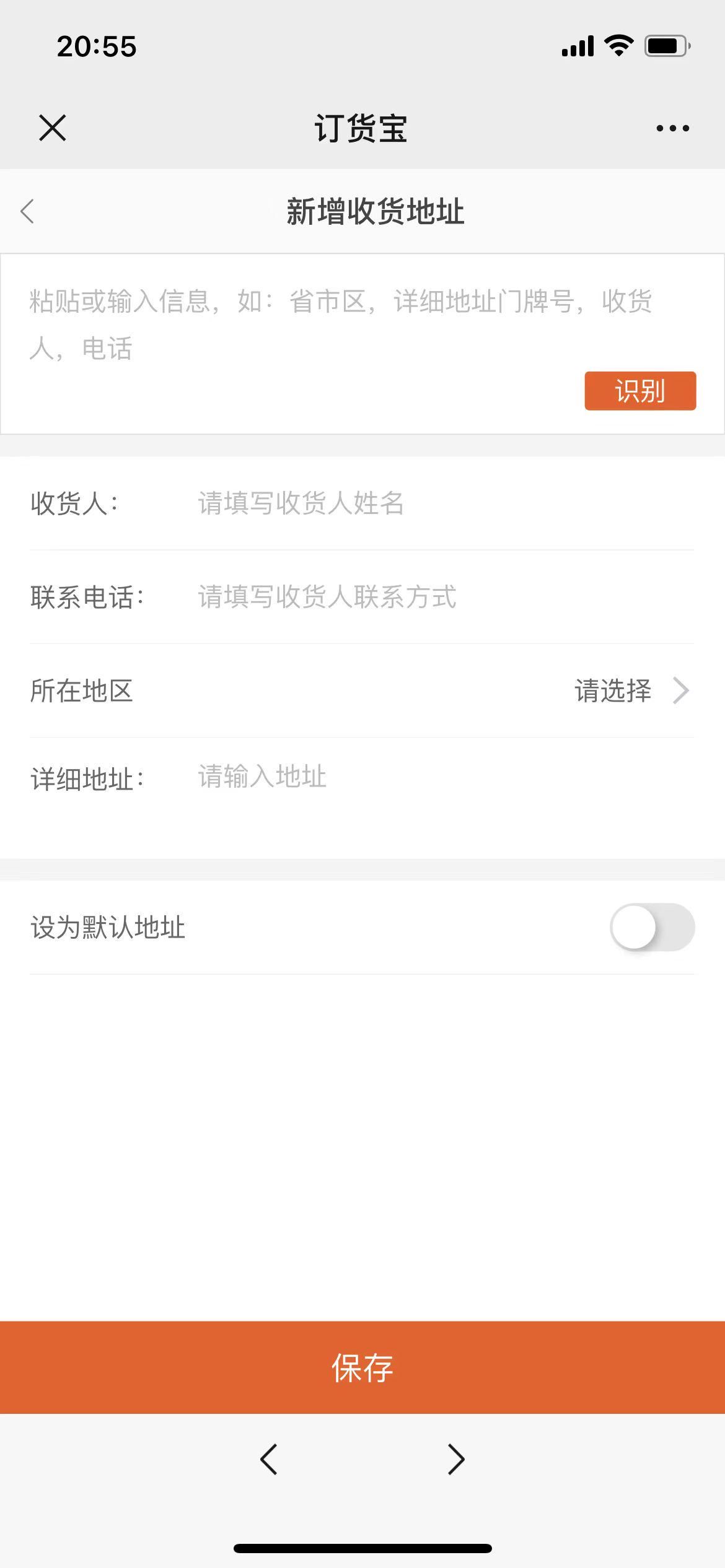Open the three-dot overflow menu

672,128
